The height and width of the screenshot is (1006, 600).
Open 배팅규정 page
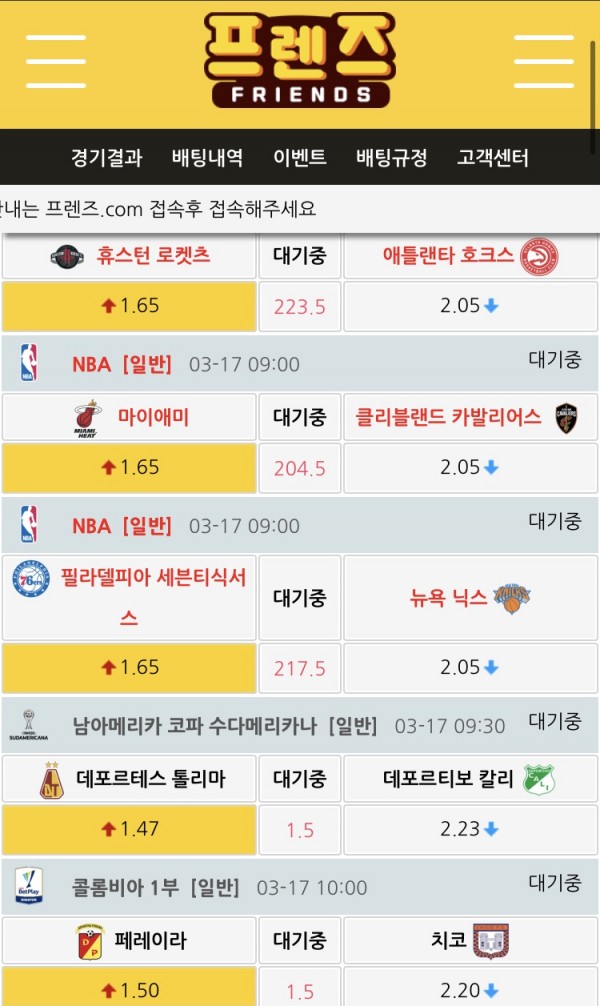[x=391, y=158]
